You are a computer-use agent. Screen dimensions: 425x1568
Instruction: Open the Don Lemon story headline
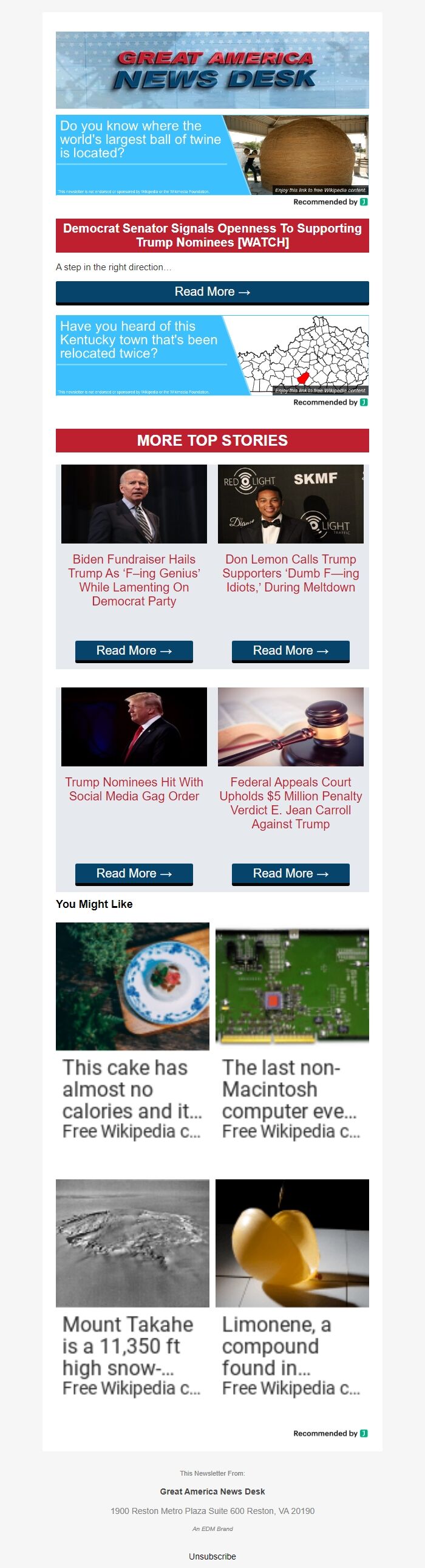coord(290,573)
